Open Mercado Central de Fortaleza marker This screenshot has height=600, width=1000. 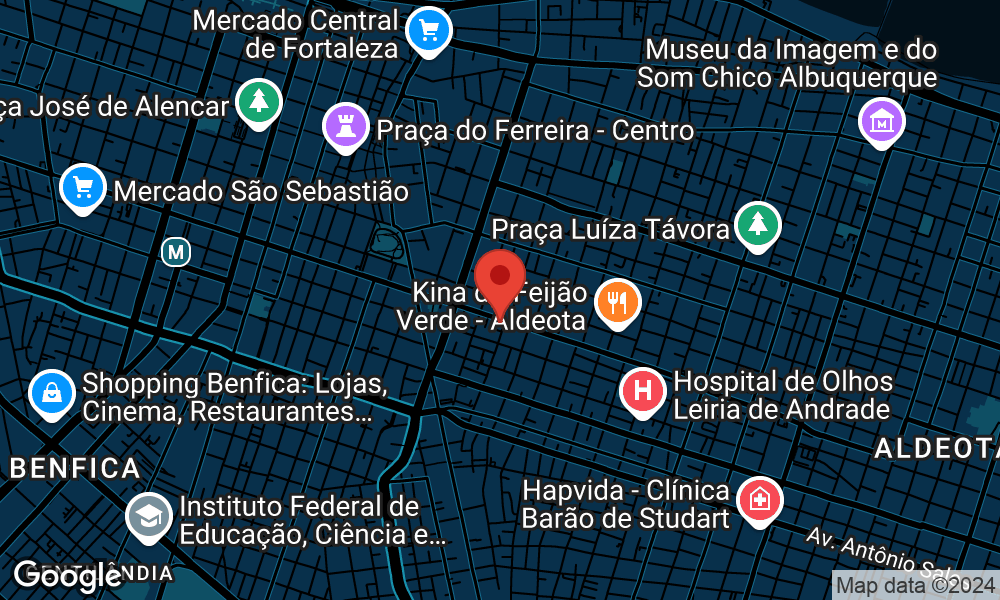pos(429,31)
